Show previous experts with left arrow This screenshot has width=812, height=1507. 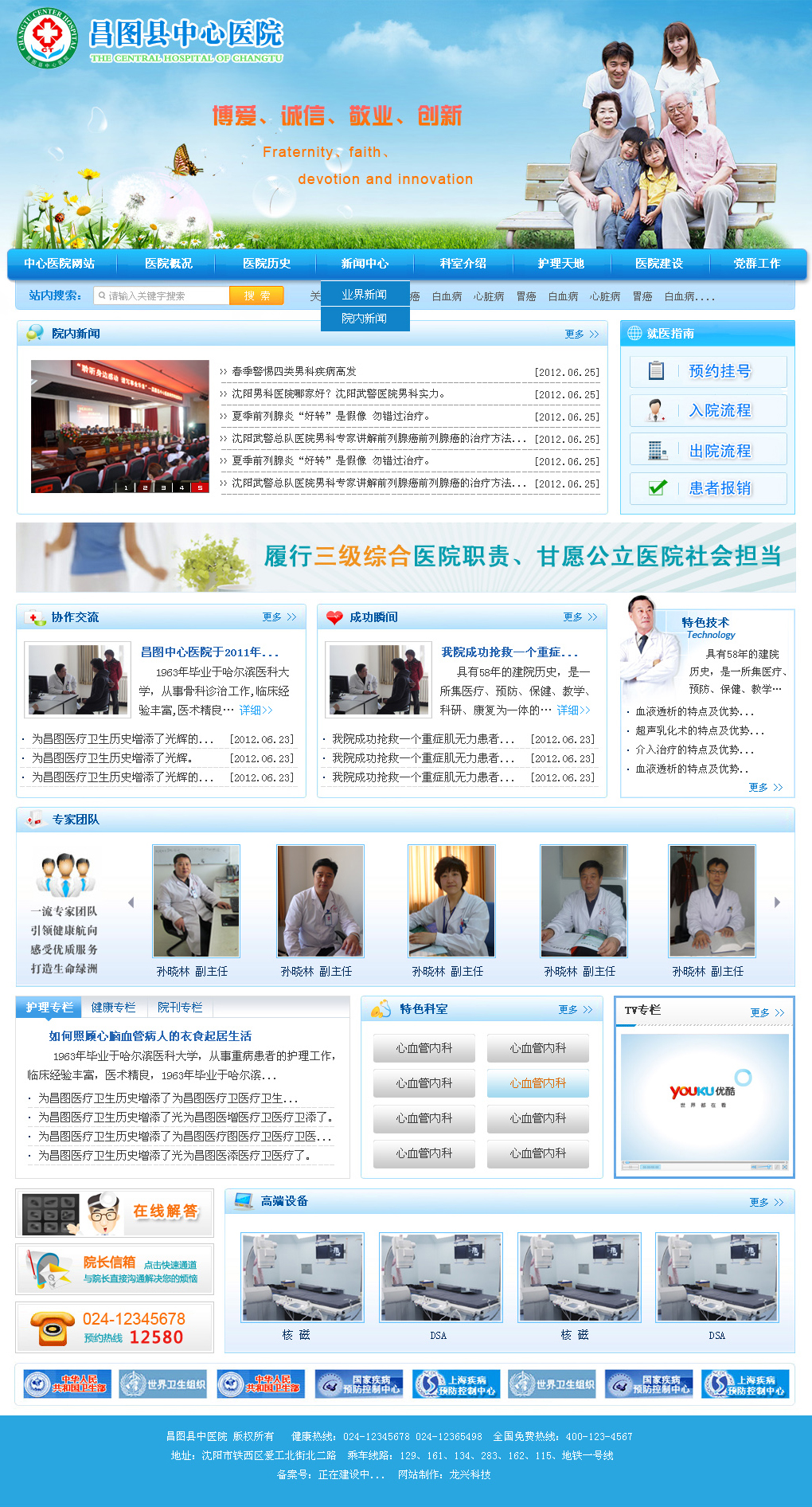click(x=131, y=902)
